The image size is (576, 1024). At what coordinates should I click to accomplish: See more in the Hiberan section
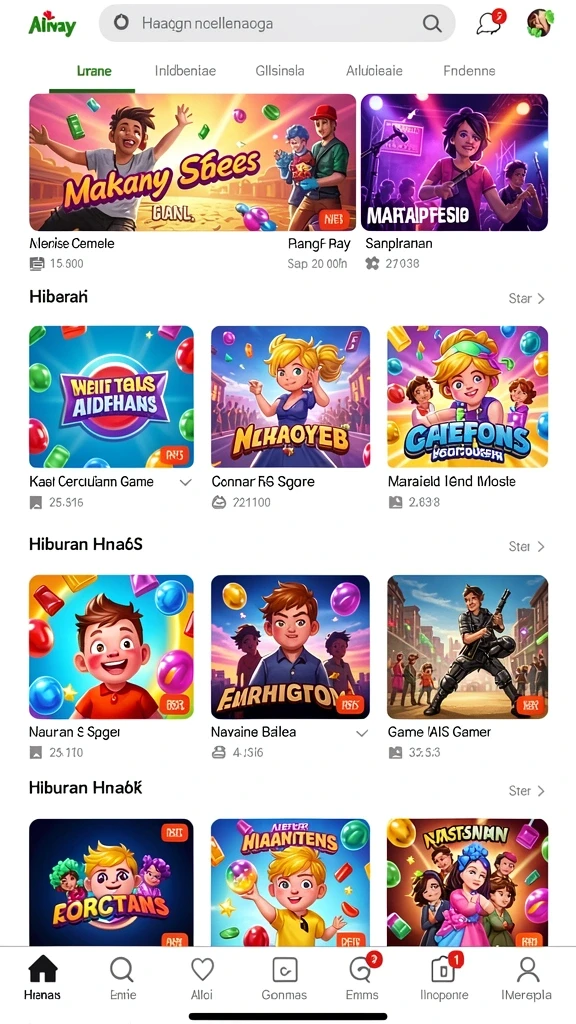pos(526,298)
